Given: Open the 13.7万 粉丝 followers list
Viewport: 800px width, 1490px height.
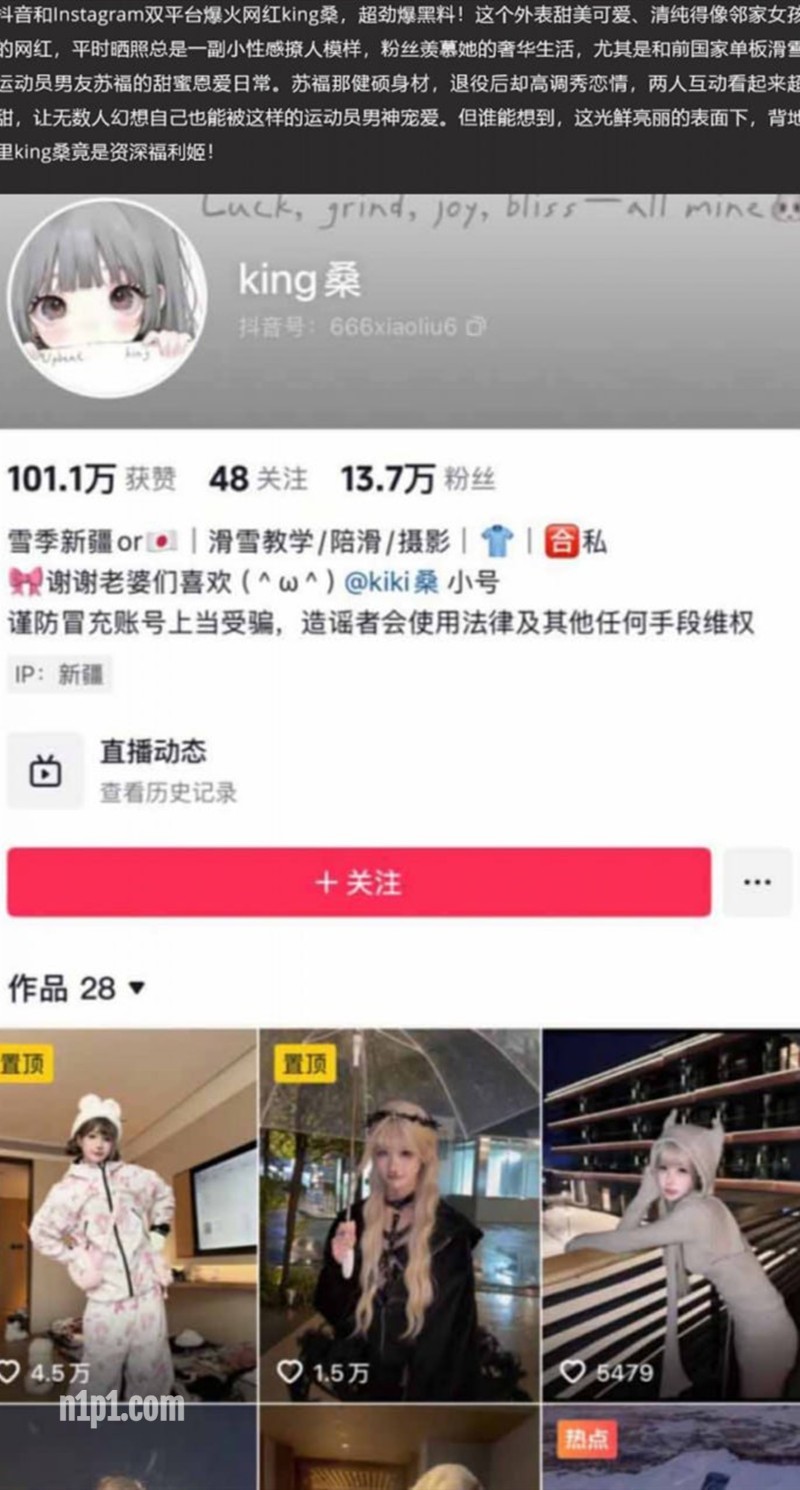Looking at the screenshot, I should coord(418,479).
